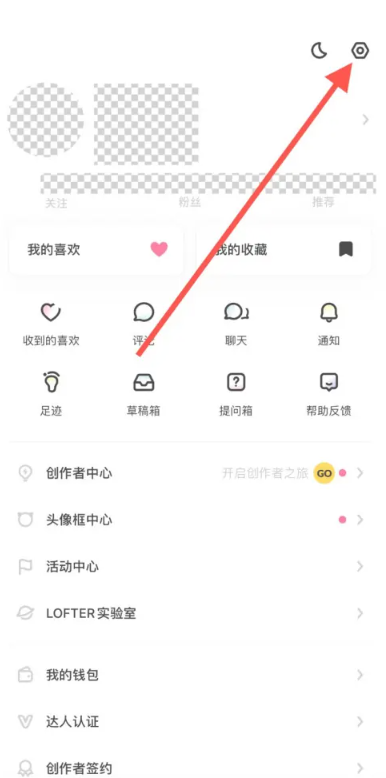Viewport: 386px width, 778px height.
Task: Open 聊天 messages
Action: 236,324
